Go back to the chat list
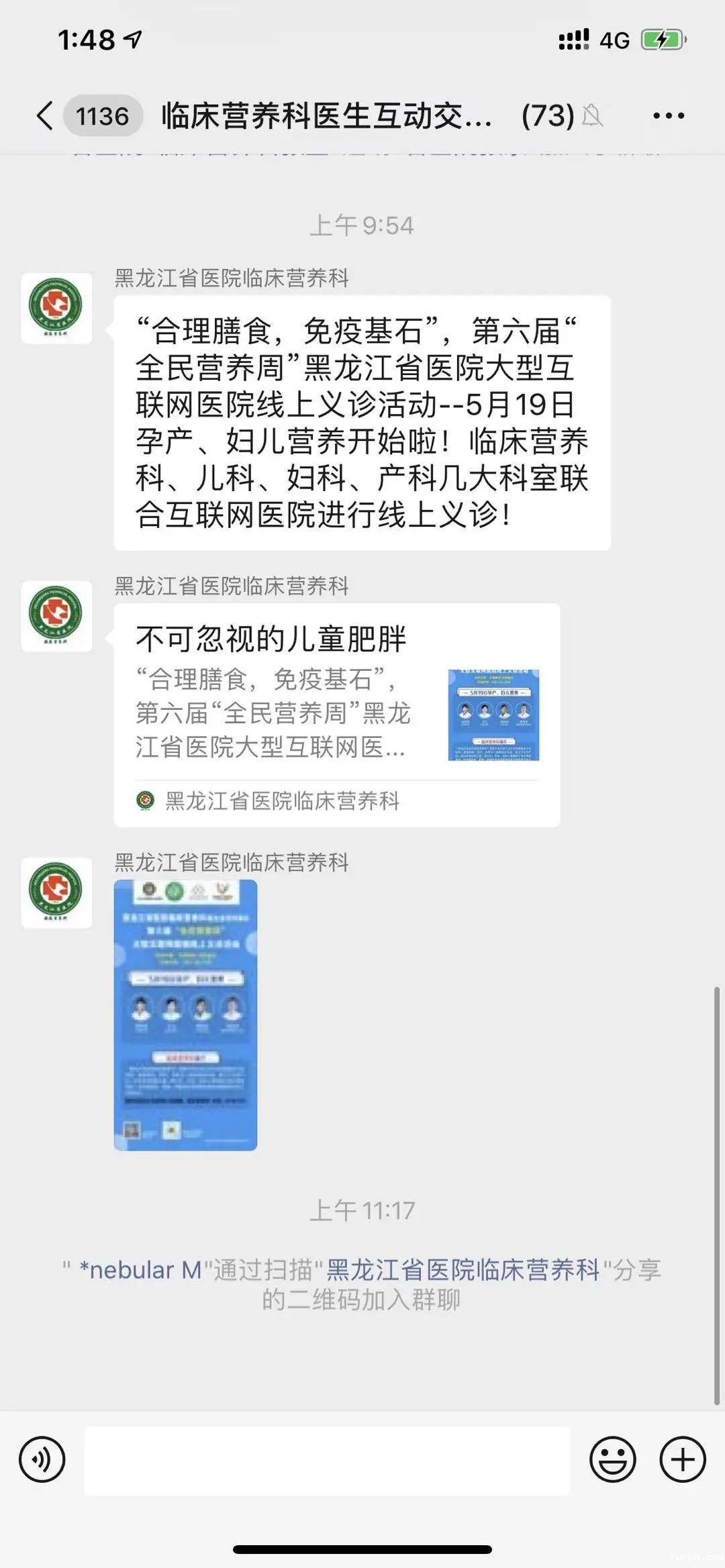This screenshot has height=1568, width=725. [x=46, y=116]
